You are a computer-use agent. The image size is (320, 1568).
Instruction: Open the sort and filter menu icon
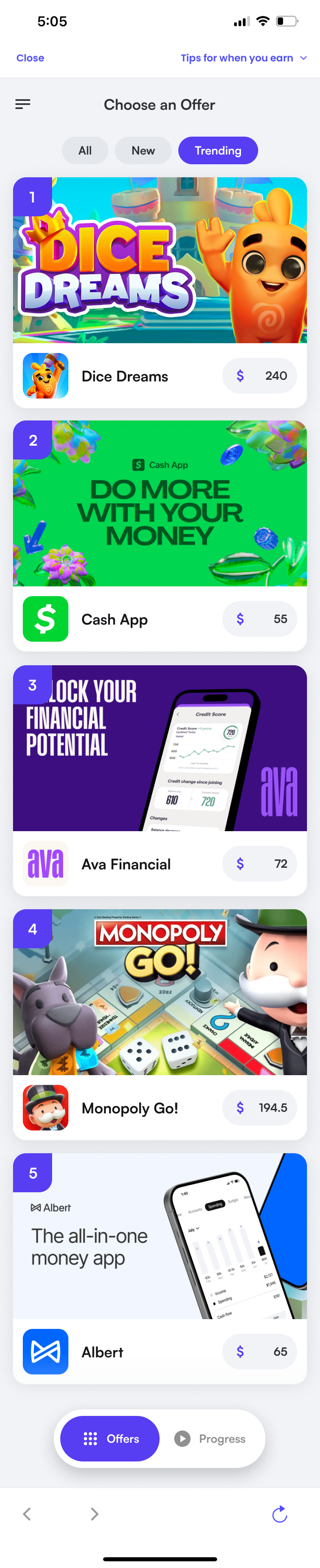click(22, 104)
